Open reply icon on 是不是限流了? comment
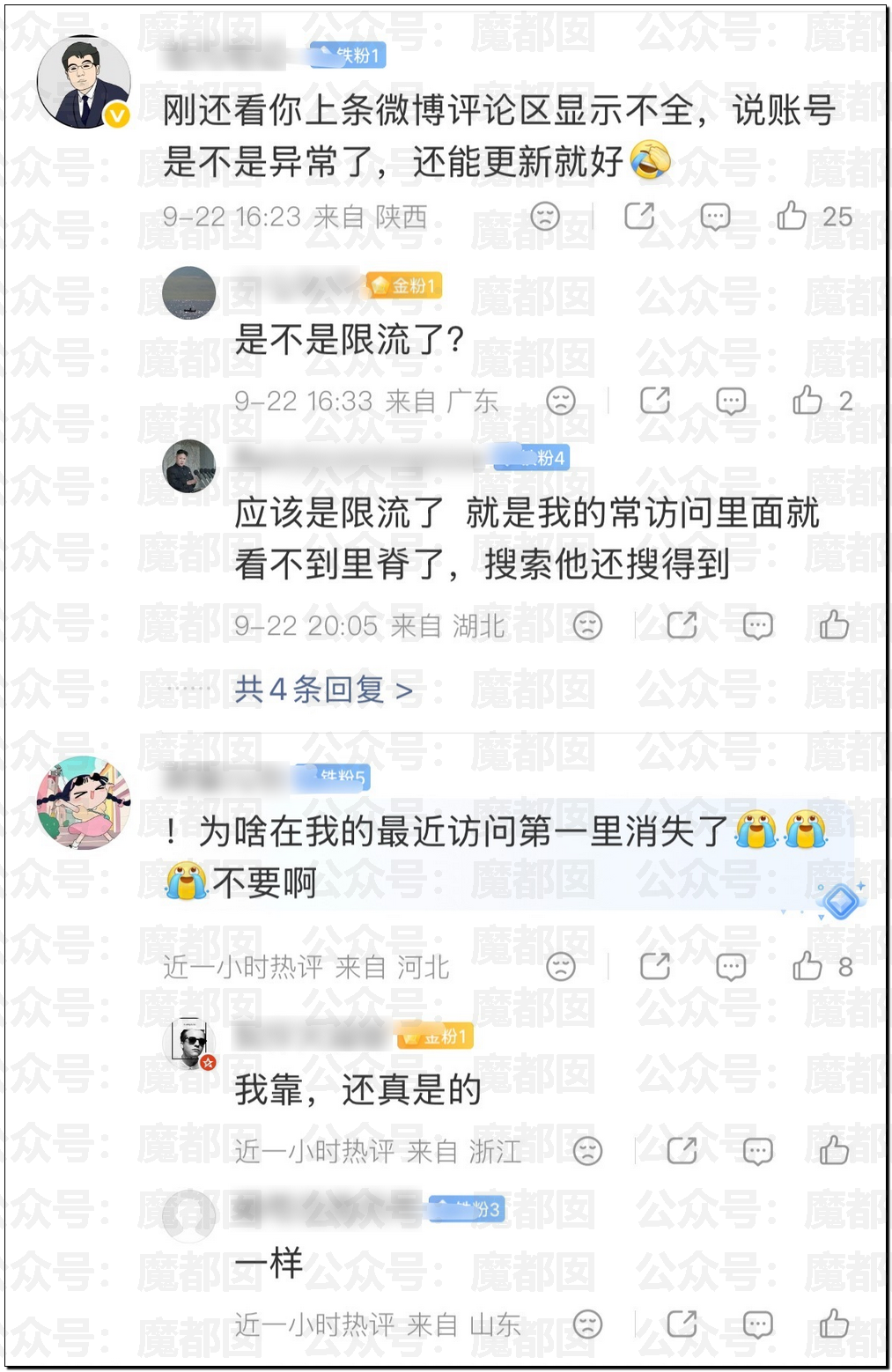Viewport: 892px width, 1372px height. (731, 401)
